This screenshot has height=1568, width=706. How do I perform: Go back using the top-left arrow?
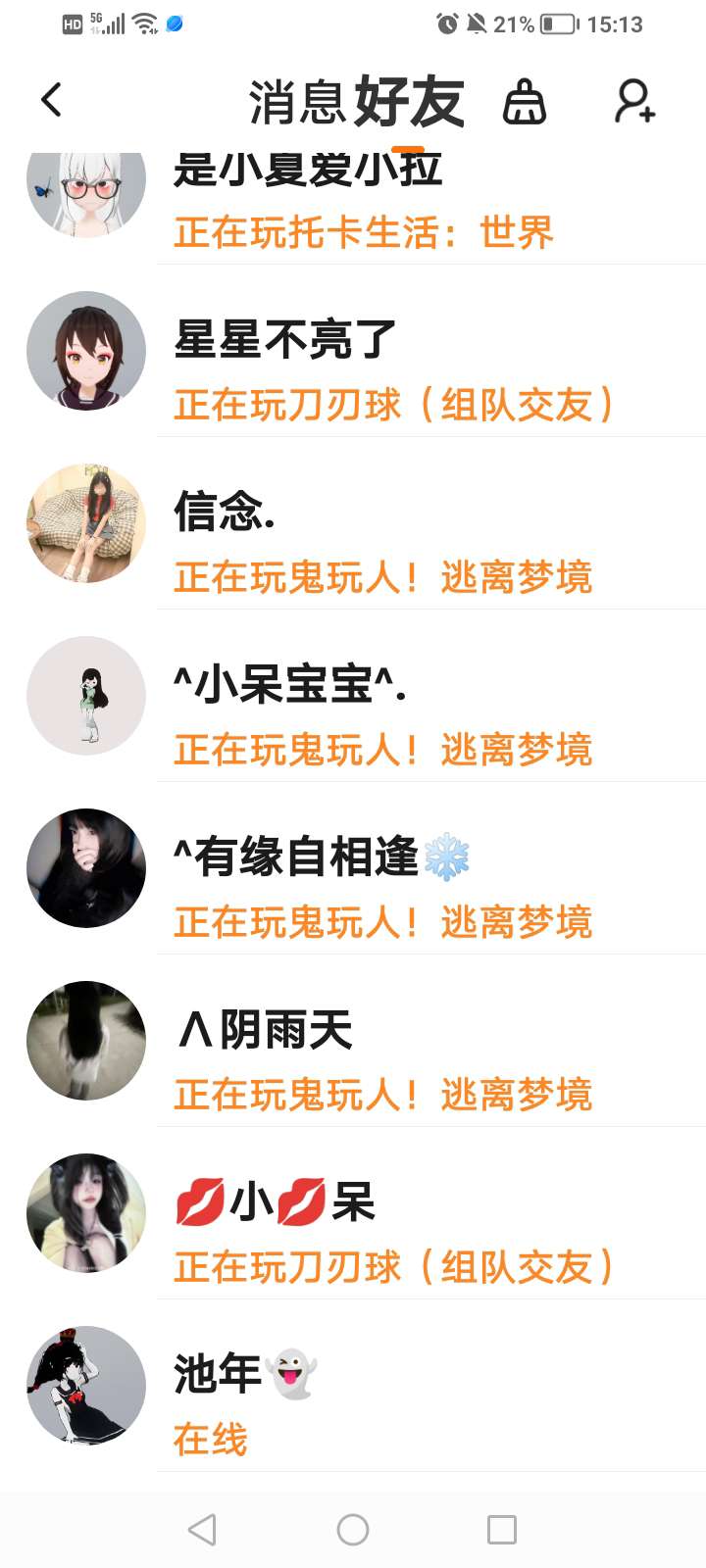(52, 100)
